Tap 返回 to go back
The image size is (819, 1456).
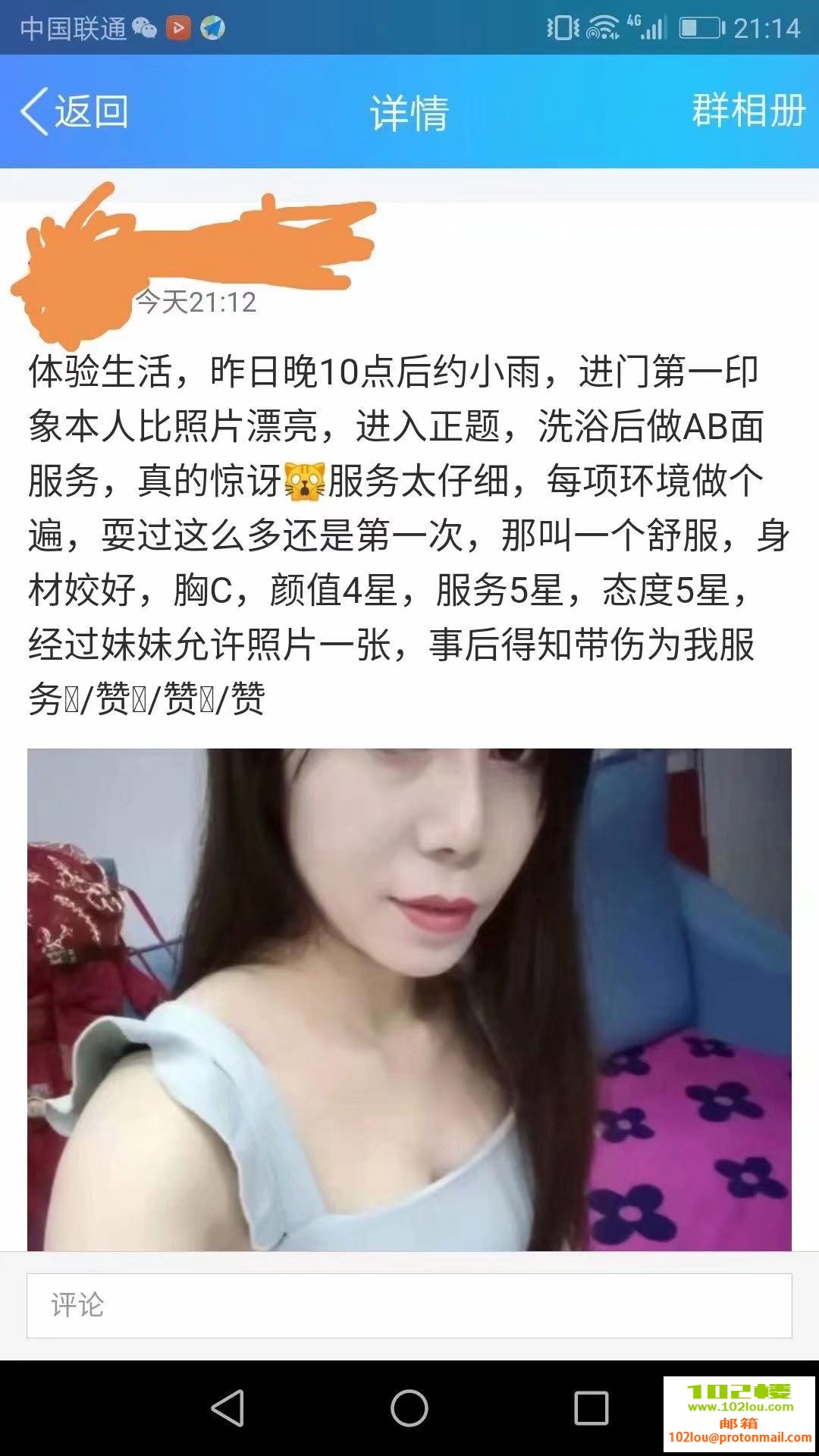tap(74, 112)
